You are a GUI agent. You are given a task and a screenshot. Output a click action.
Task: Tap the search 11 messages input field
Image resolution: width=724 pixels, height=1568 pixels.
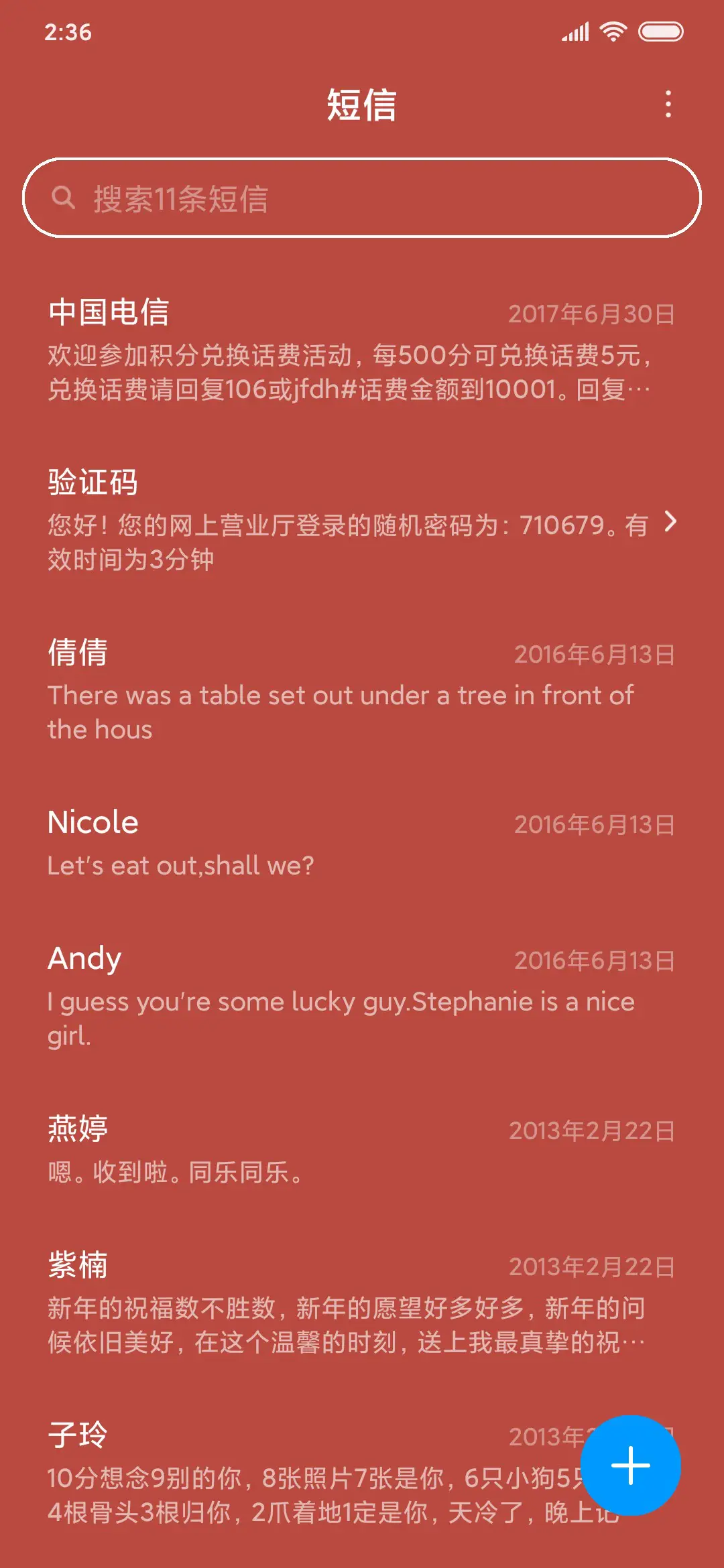tap(362, 196)
